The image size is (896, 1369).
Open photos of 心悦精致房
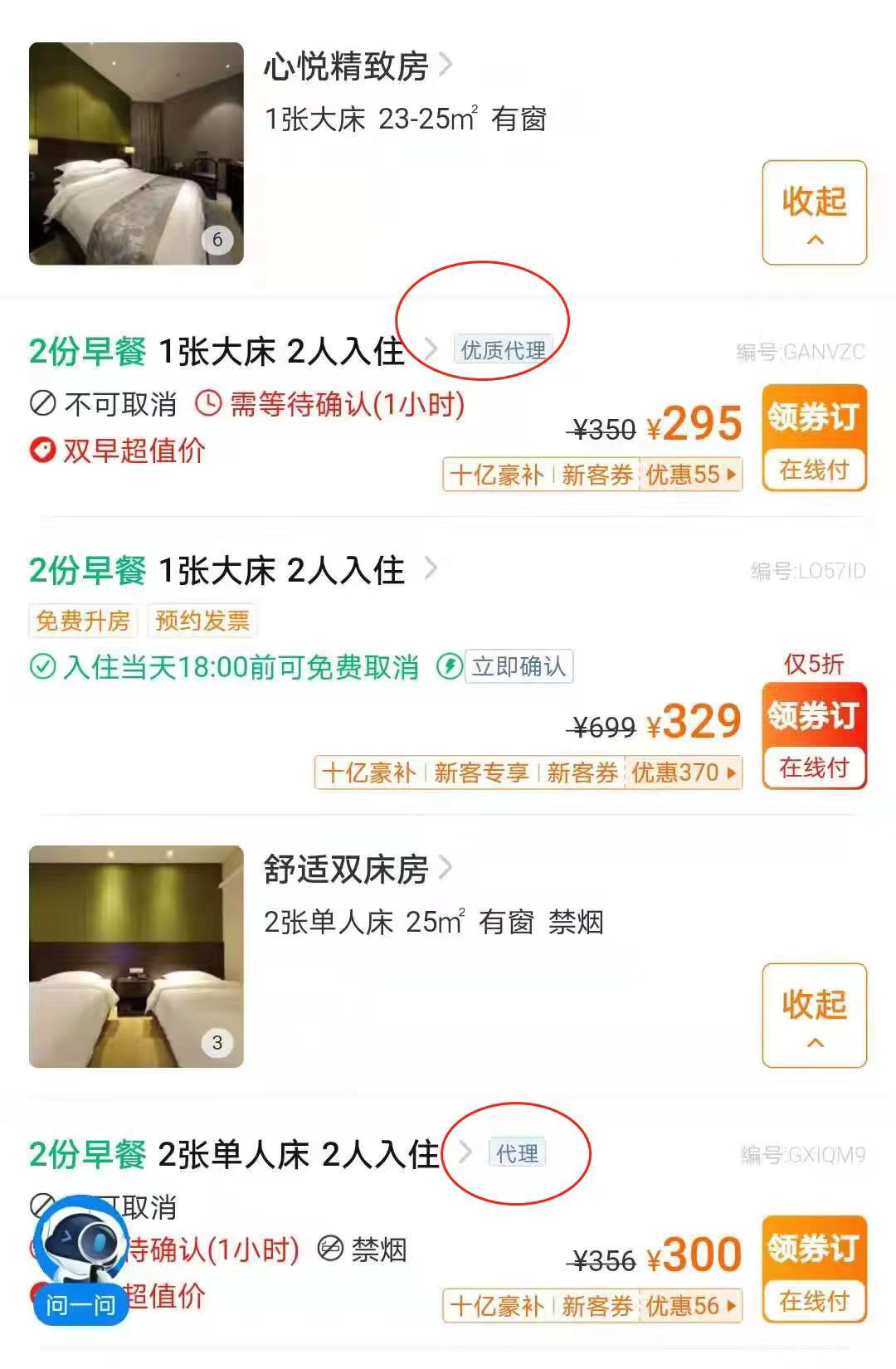[x=136, y=154]
